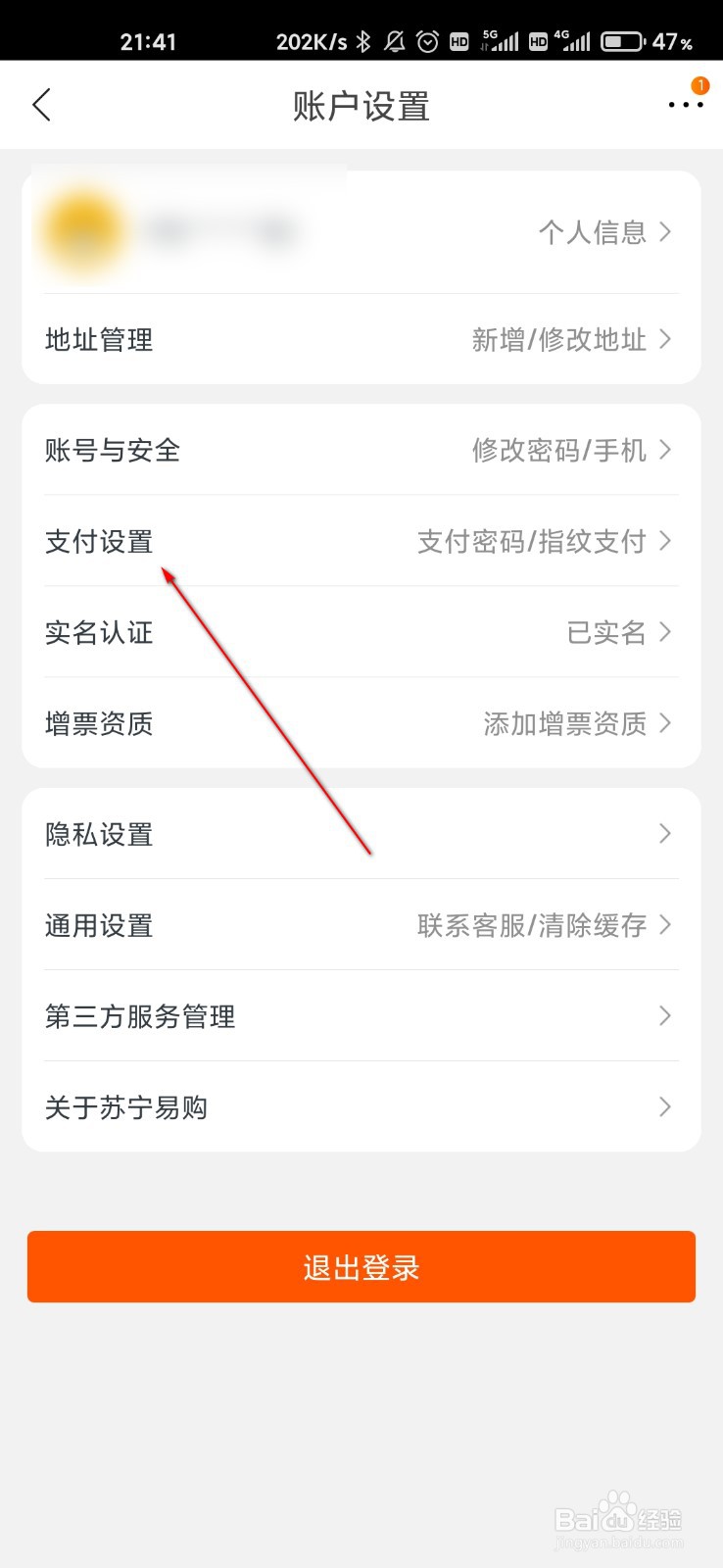This screenshot has width=723, height=1568.
Task: Open 隐私设置 using the right arrow
Action: point(666,834)
